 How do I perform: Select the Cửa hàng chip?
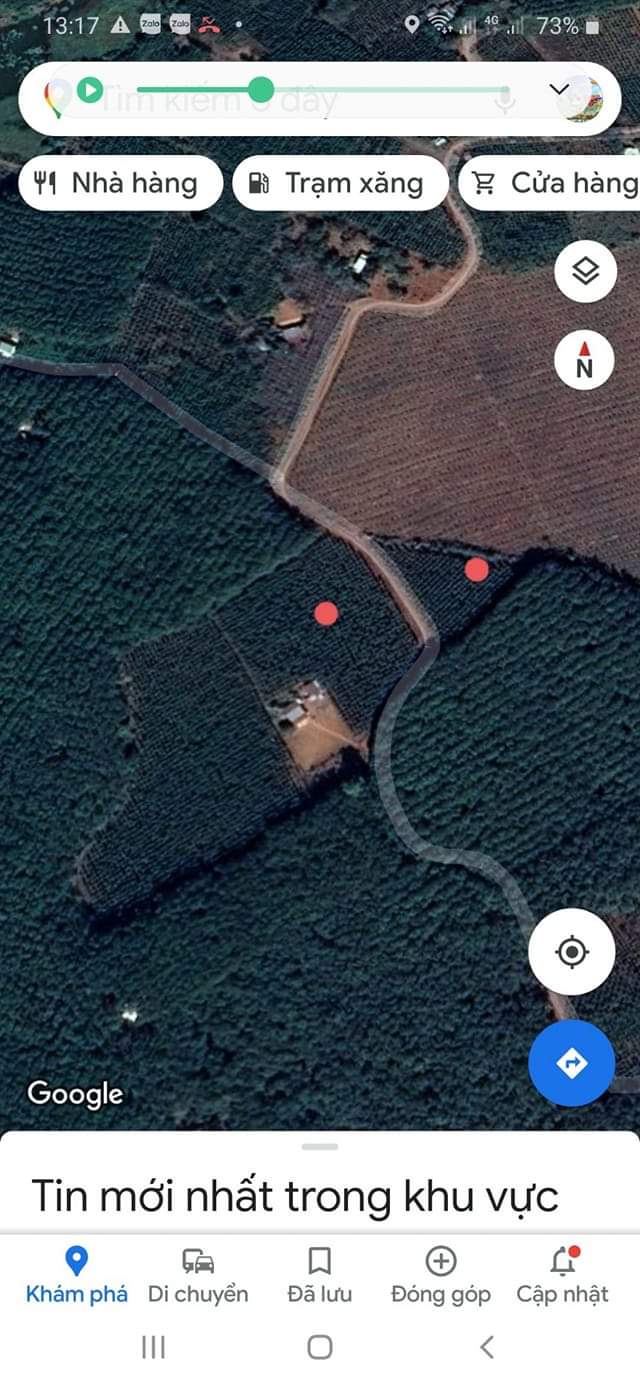coord(550,183)
